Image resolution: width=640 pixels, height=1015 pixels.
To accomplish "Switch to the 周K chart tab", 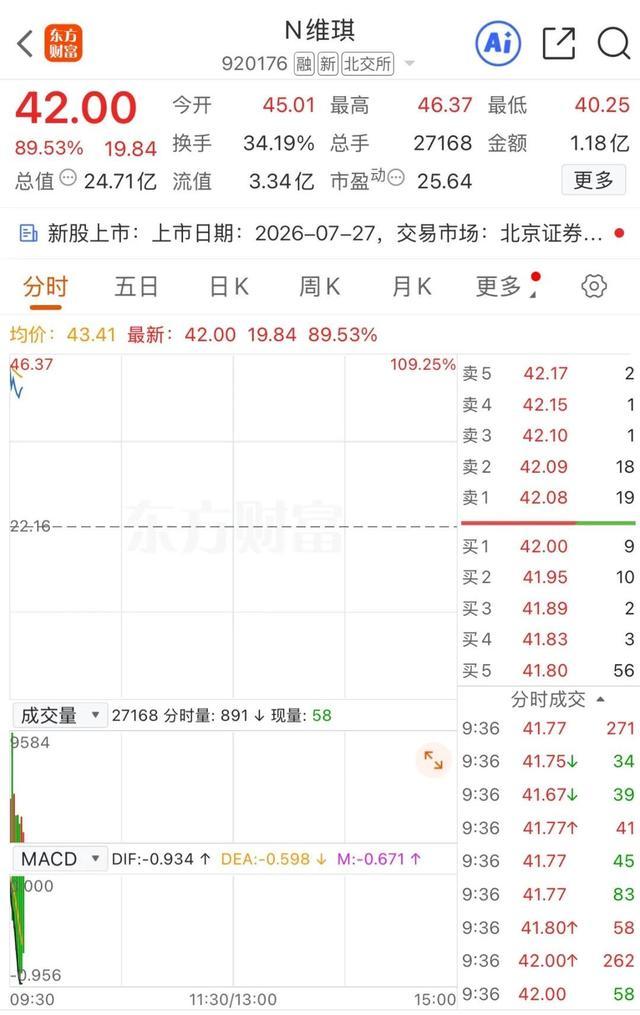I will click(x=319, y=286).
